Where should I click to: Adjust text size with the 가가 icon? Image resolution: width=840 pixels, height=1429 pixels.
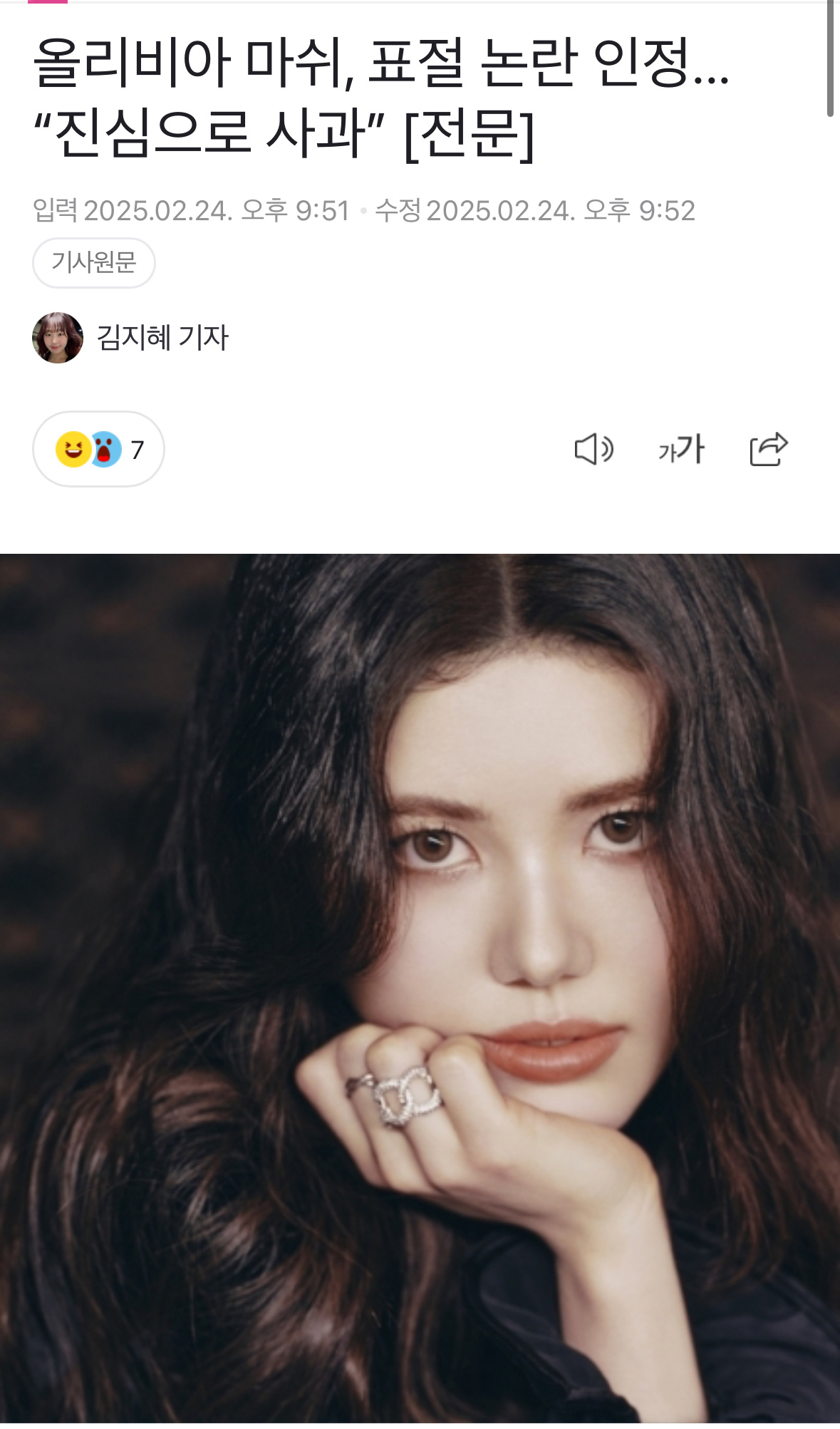pyautogui.click(x=681, y=450)
